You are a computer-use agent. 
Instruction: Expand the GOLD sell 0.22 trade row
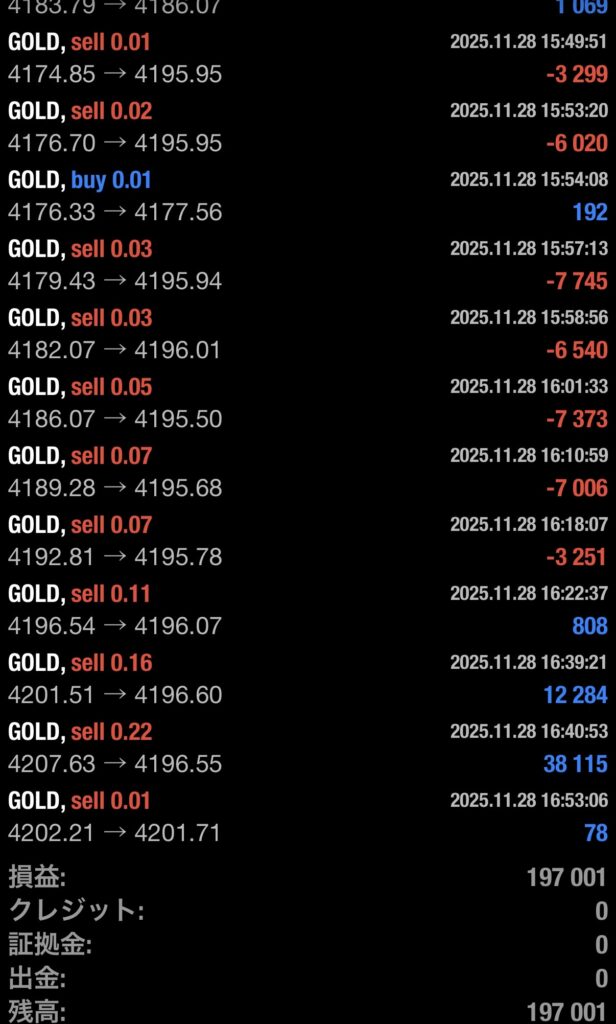click(308, 748)
